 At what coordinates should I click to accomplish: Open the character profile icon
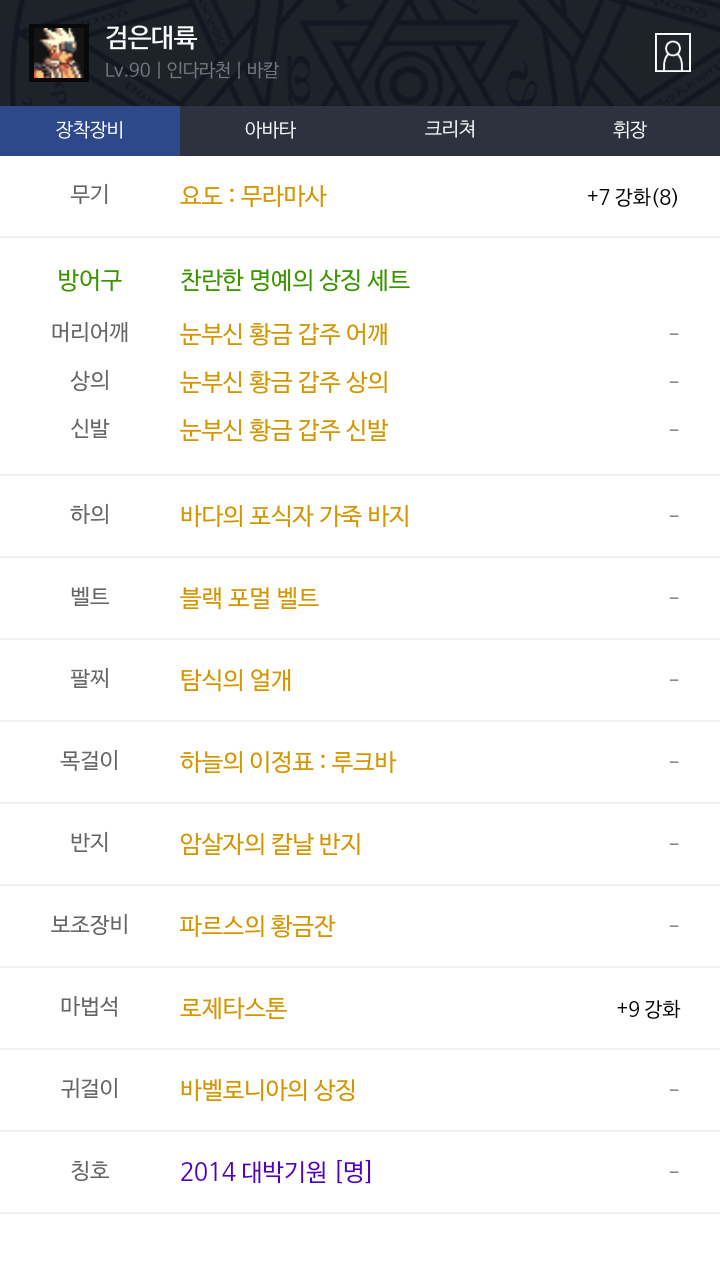[x=673, y=52]
